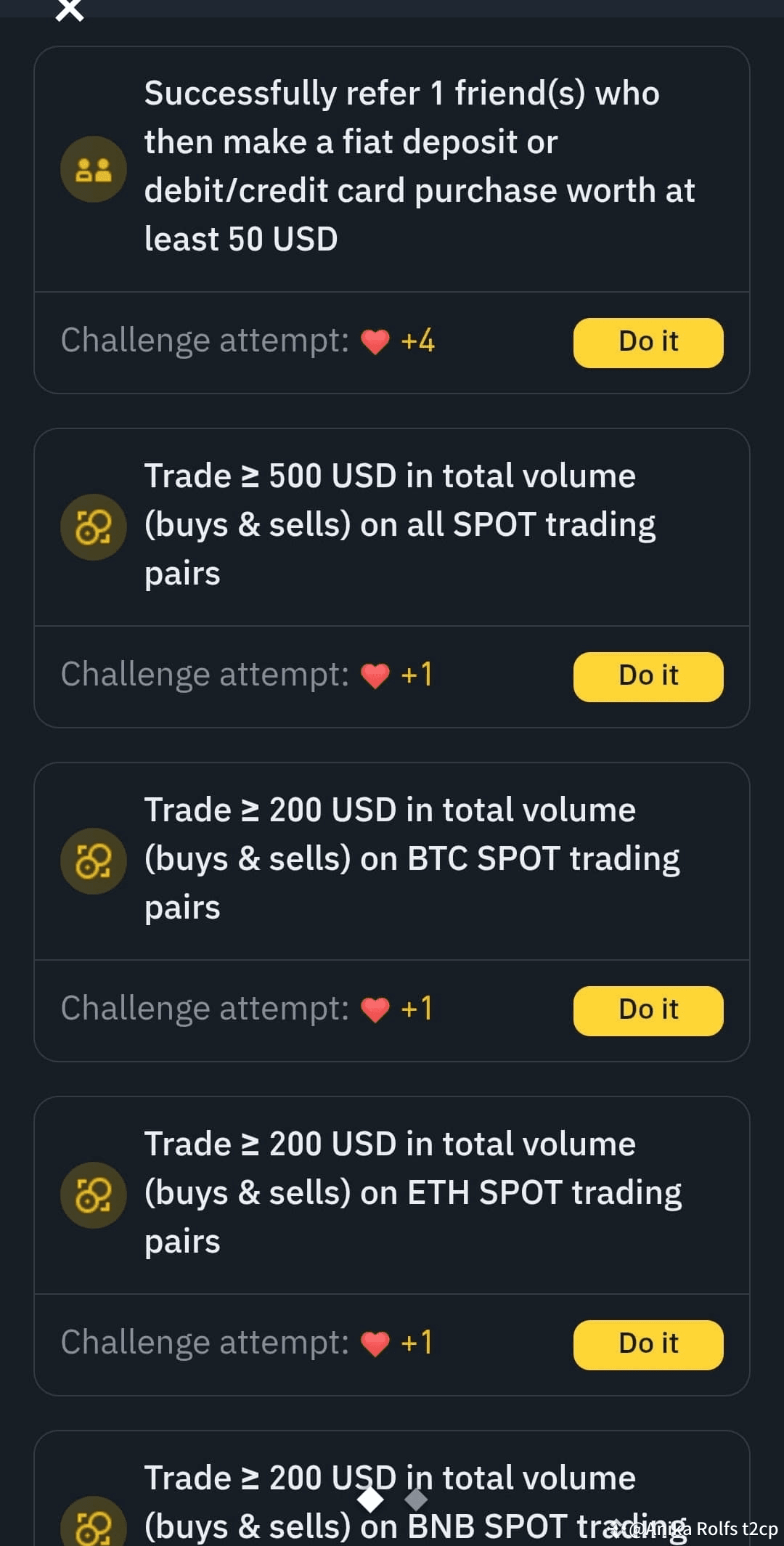Click the trading pairs icon on the BTC challenge

93,859
